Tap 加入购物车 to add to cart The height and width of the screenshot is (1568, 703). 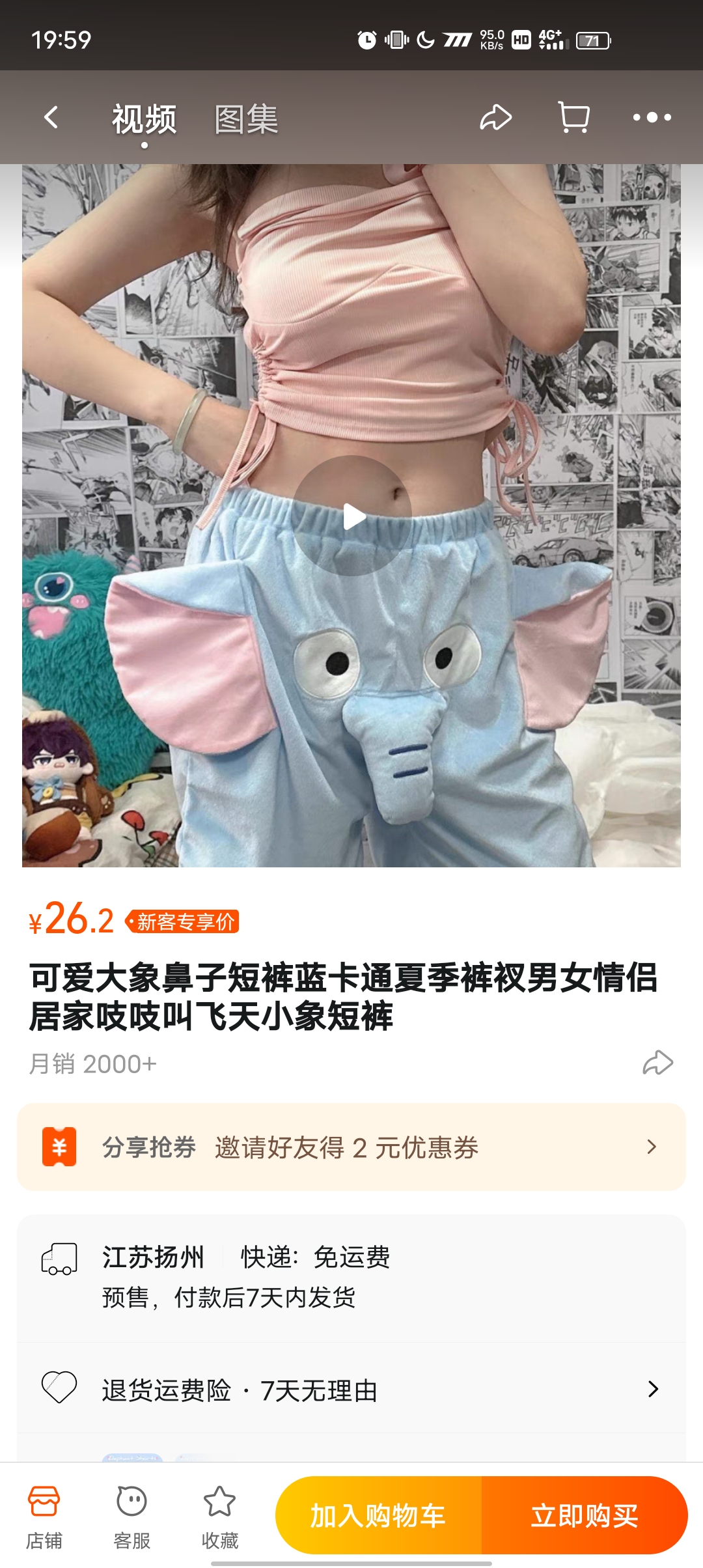378,1515
